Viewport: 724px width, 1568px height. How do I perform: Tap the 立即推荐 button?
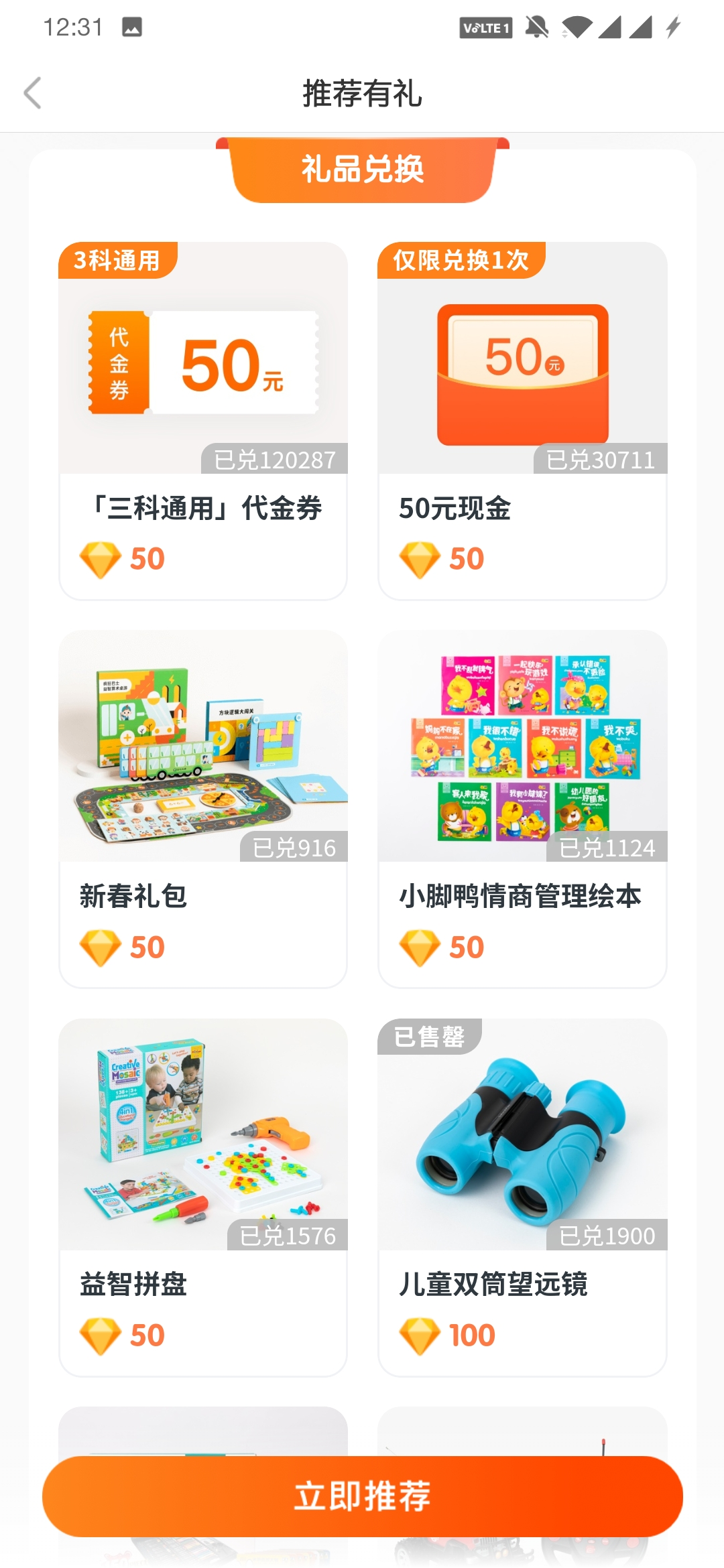coord(362,1496)
